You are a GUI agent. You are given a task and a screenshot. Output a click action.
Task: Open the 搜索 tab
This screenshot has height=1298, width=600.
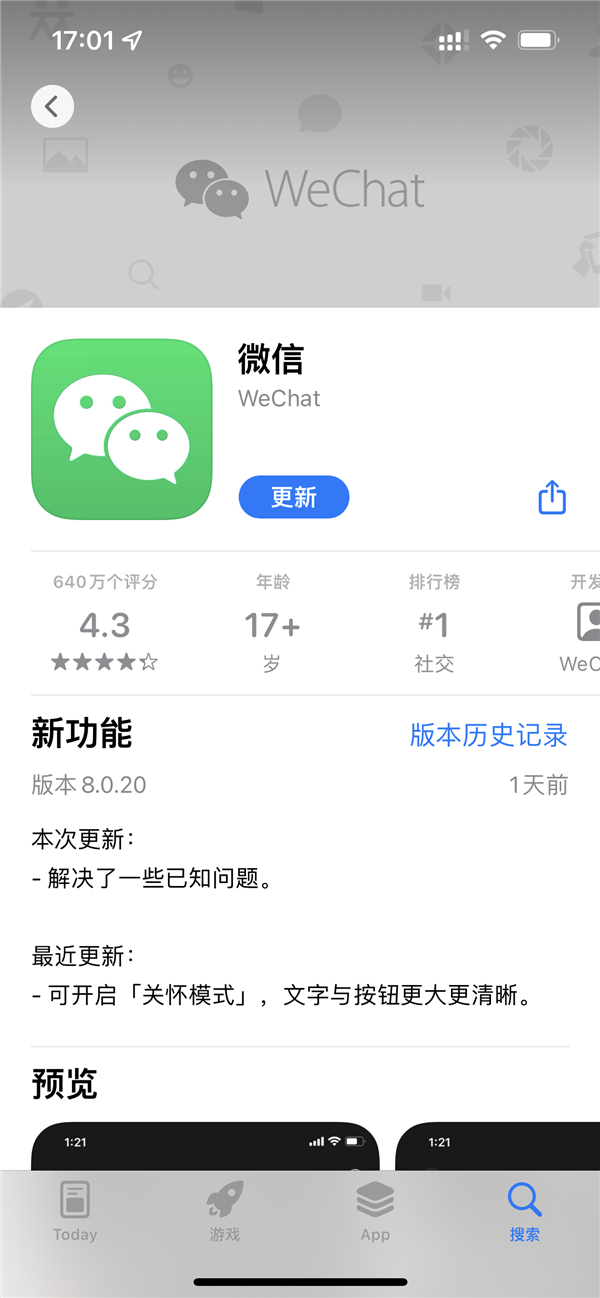tap(524, 1211)
